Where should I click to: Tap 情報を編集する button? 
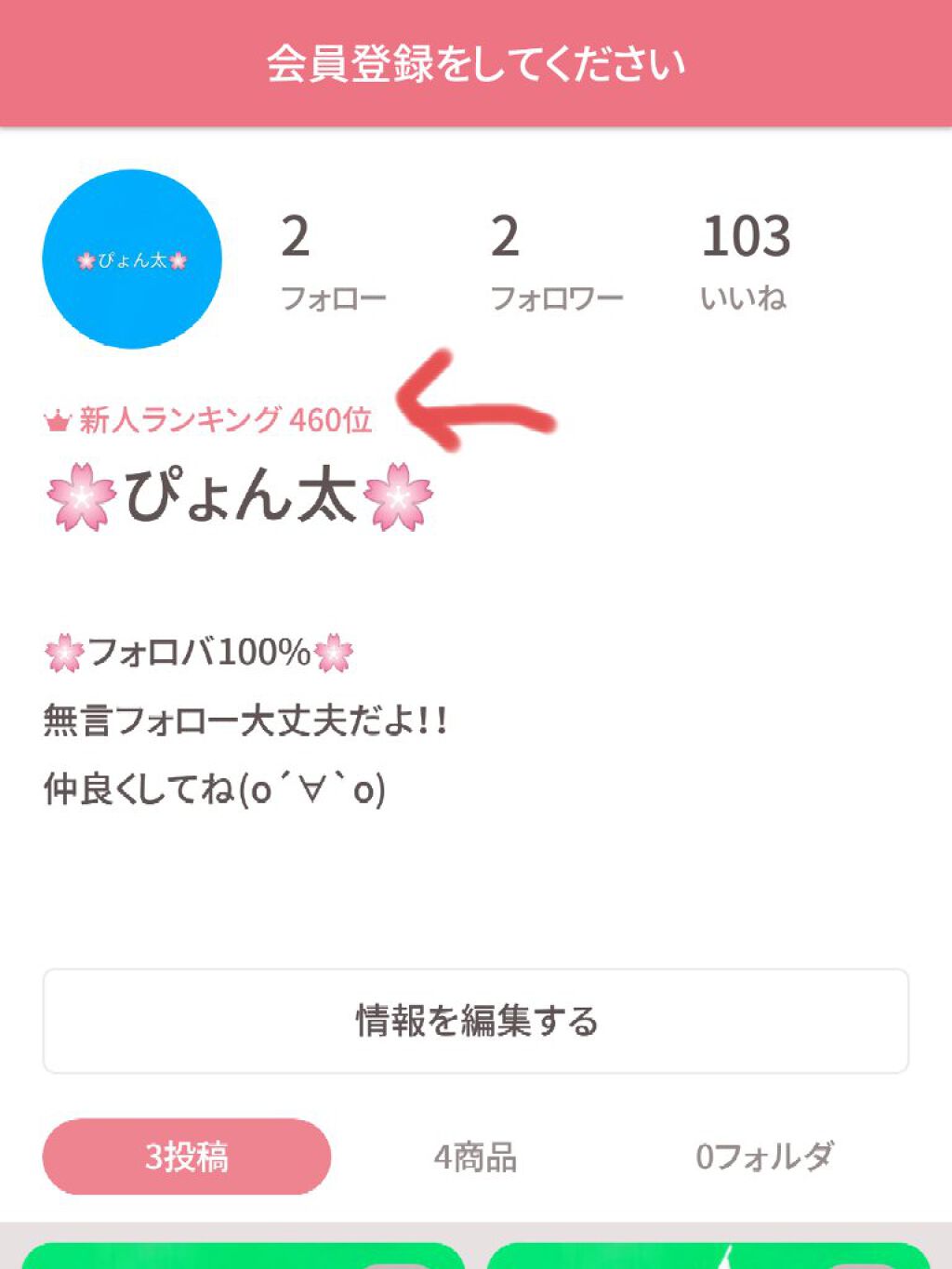(x=476, y=1021)
